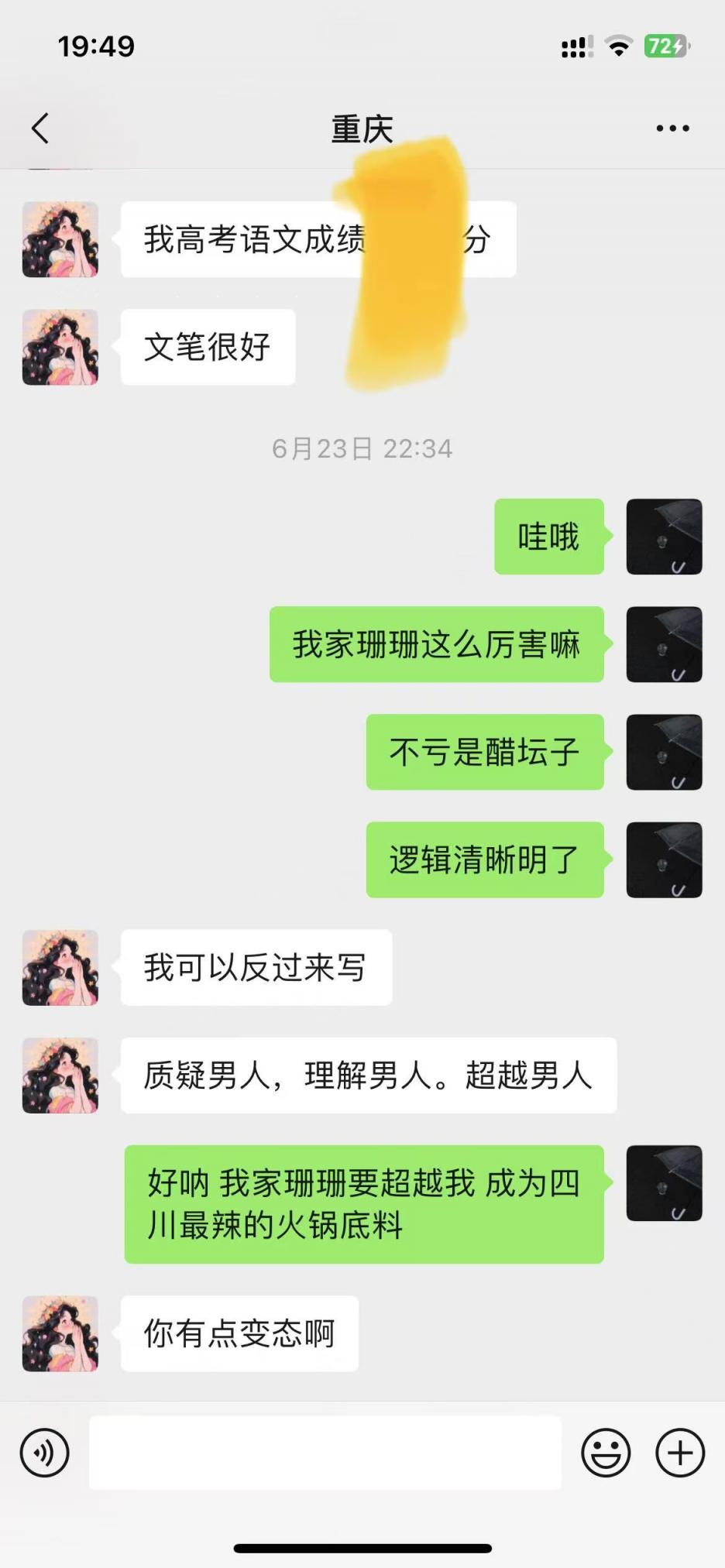The height and width of the screenshot is (1568, 725).
Task: Open my avatar beside 哇哦 message
Action: coord(664,537)
